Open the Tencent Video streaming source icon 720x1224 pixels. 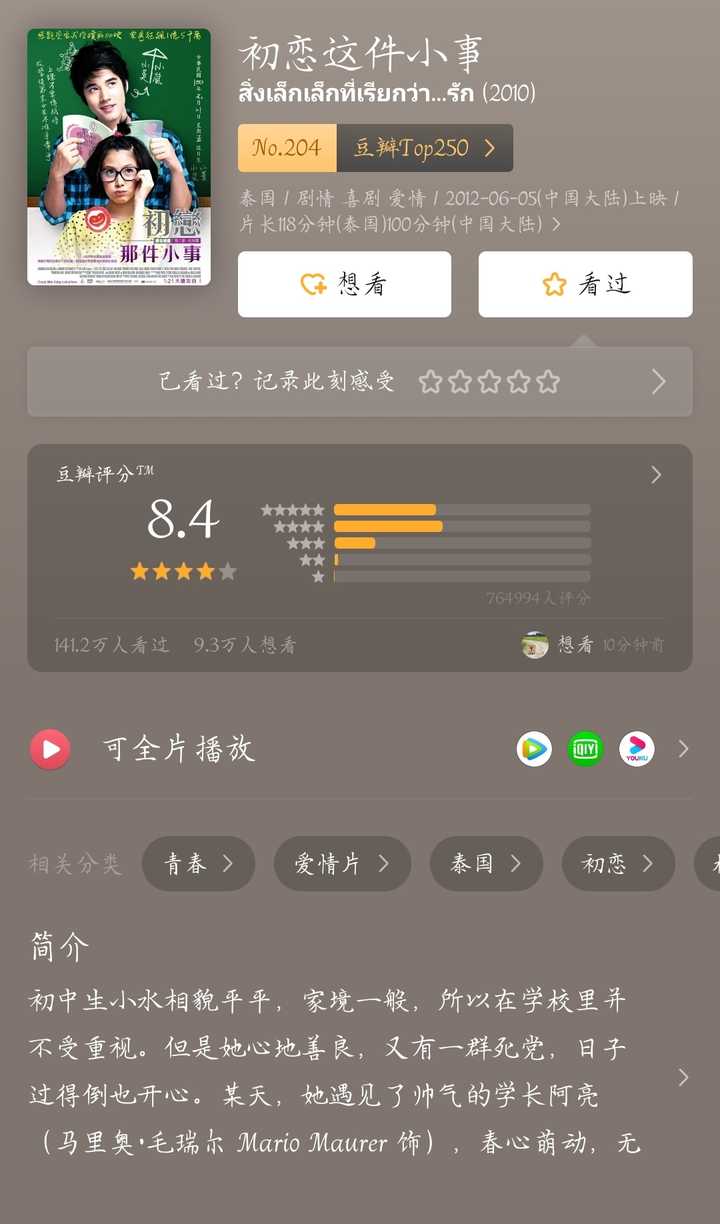(534, 749)
